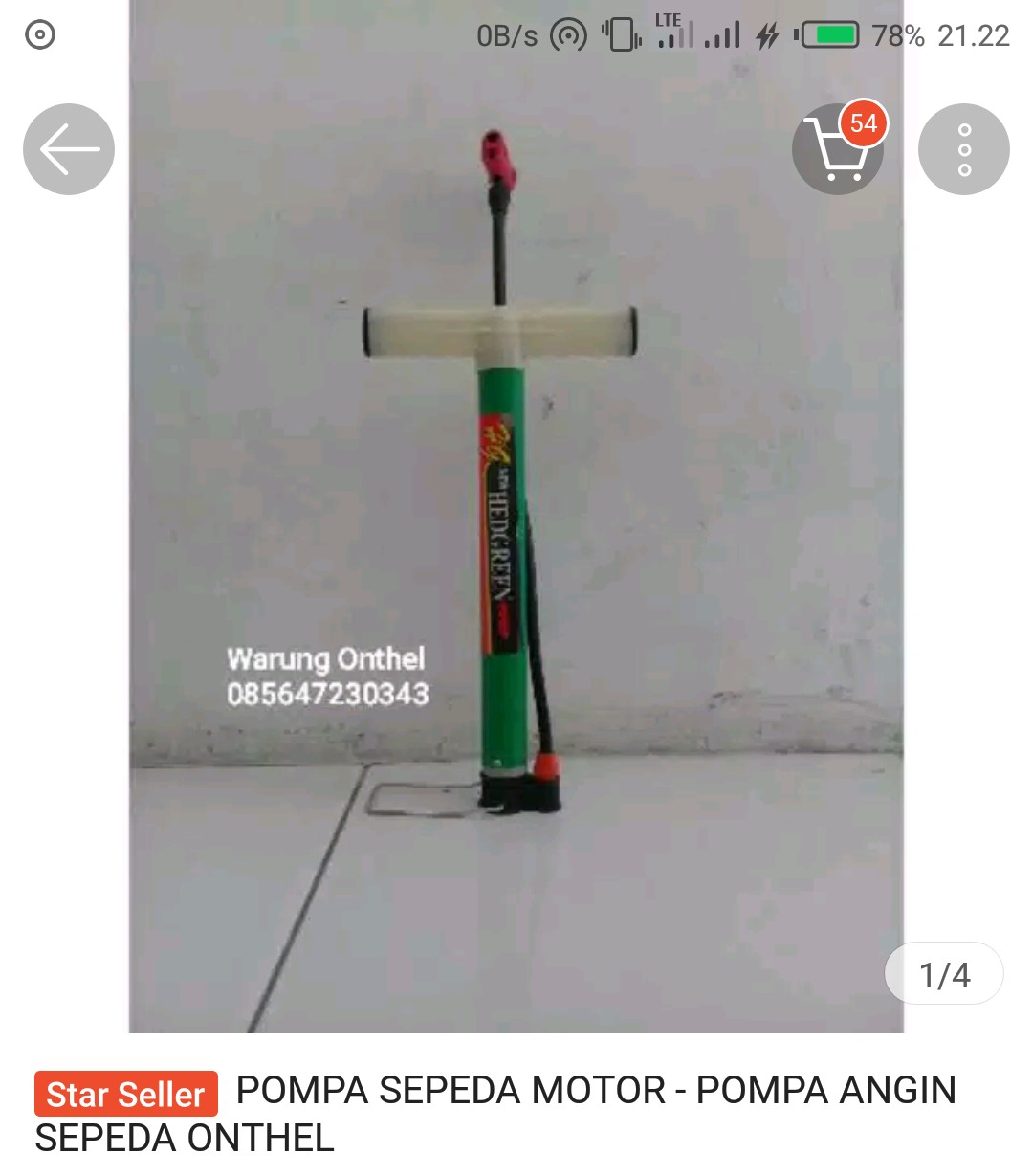Open the three-dot overflow menu
This screenshot has width=1033, height=1176.
tap(963, 149)
